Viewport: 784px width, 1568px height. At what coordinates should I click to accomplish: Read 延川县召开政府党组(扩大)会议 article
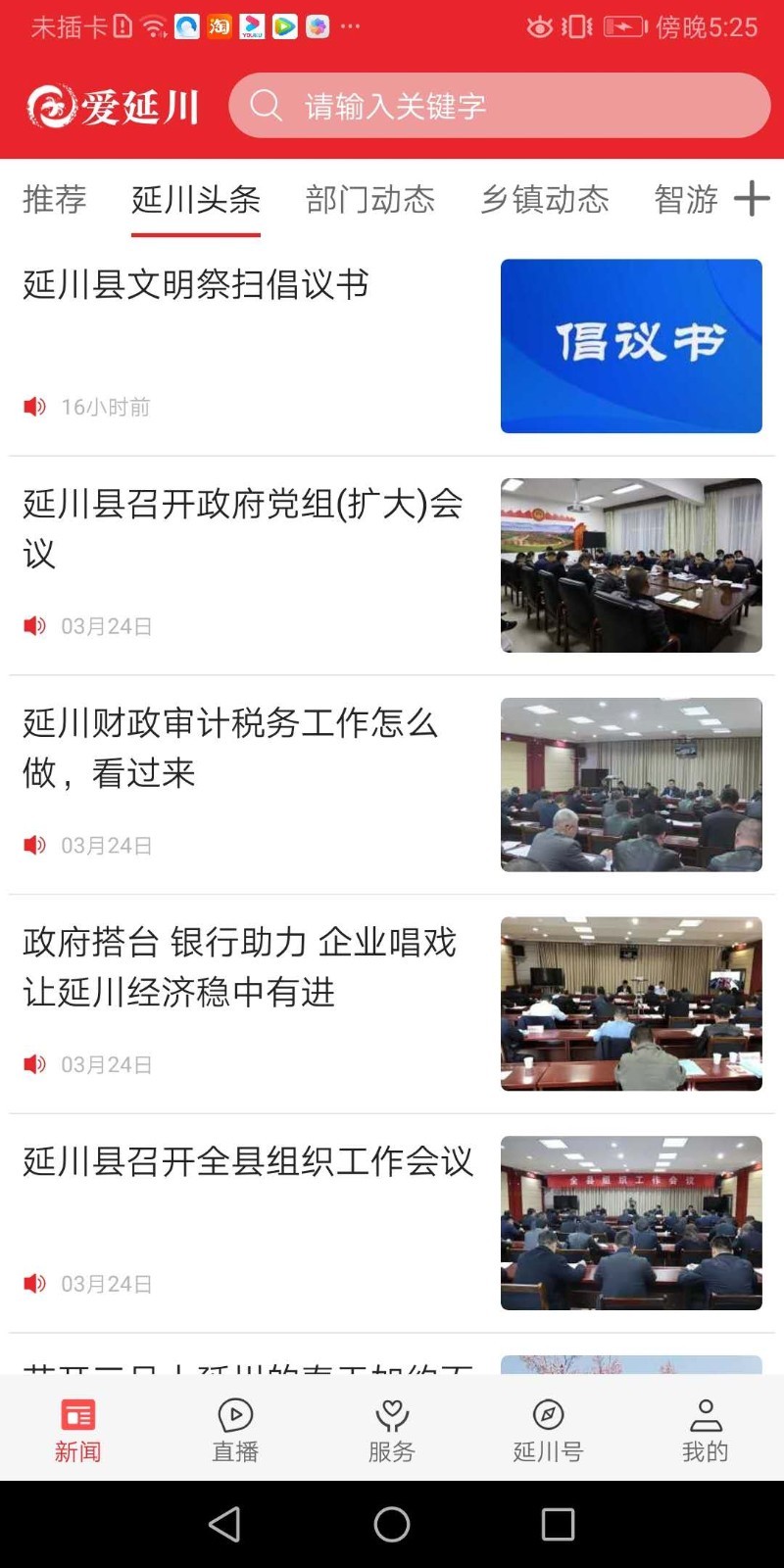click(x=243, y=528)
